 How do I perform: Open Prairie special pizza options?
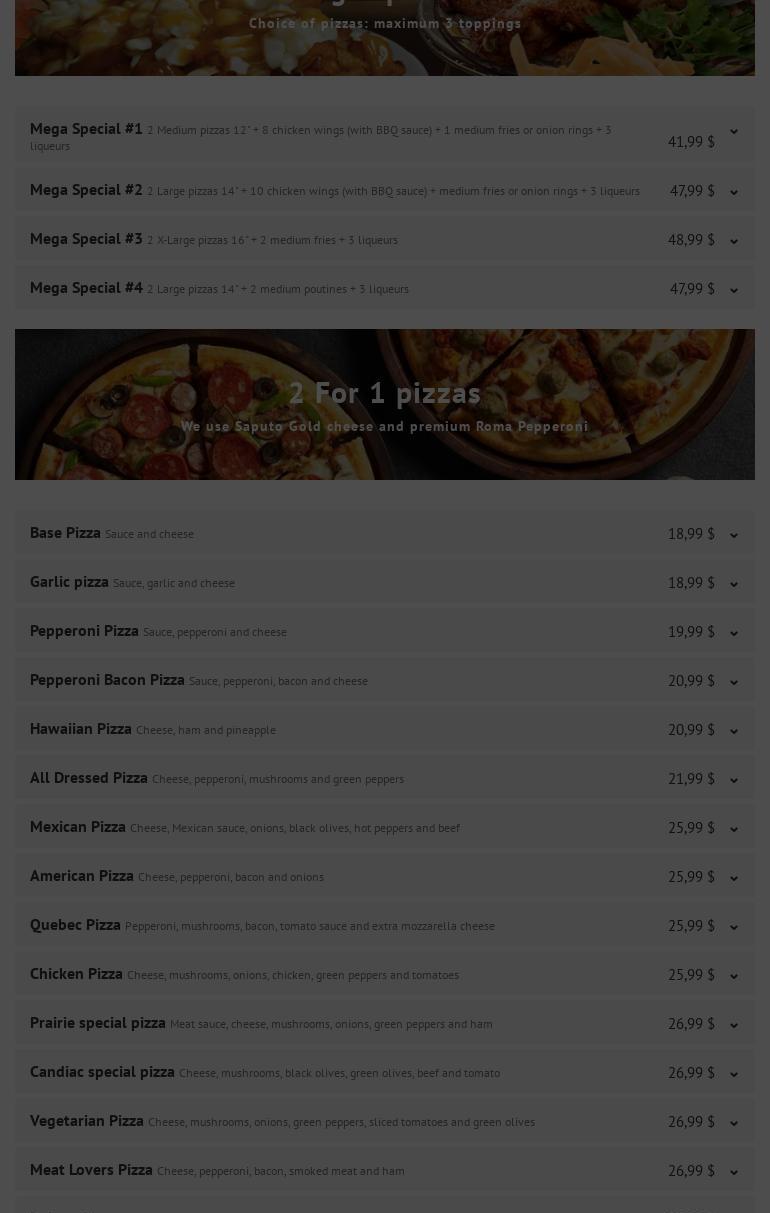(x=733, y=1025)
